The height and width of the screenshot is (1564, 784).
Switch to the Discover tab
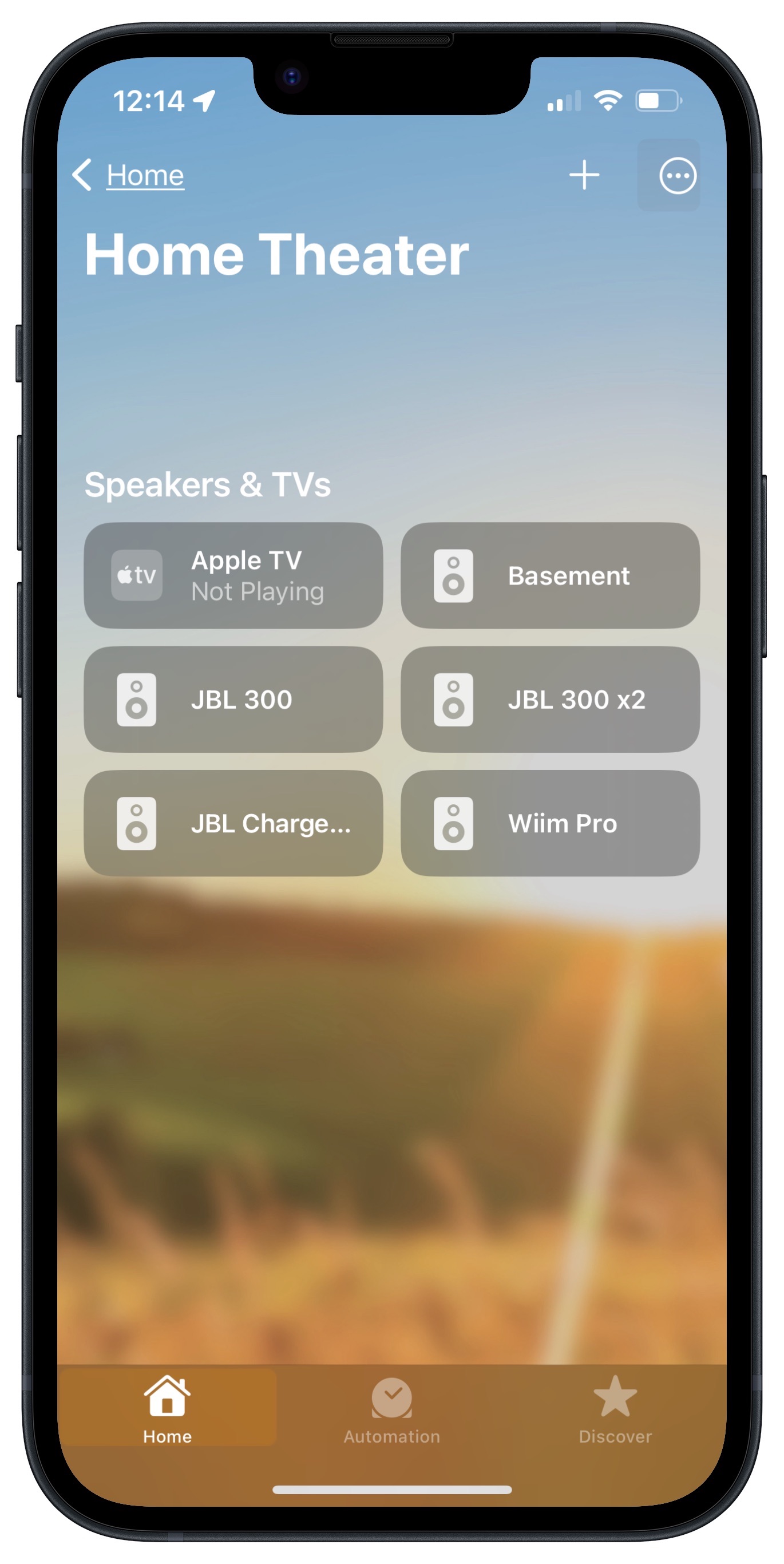[615, 1408]
